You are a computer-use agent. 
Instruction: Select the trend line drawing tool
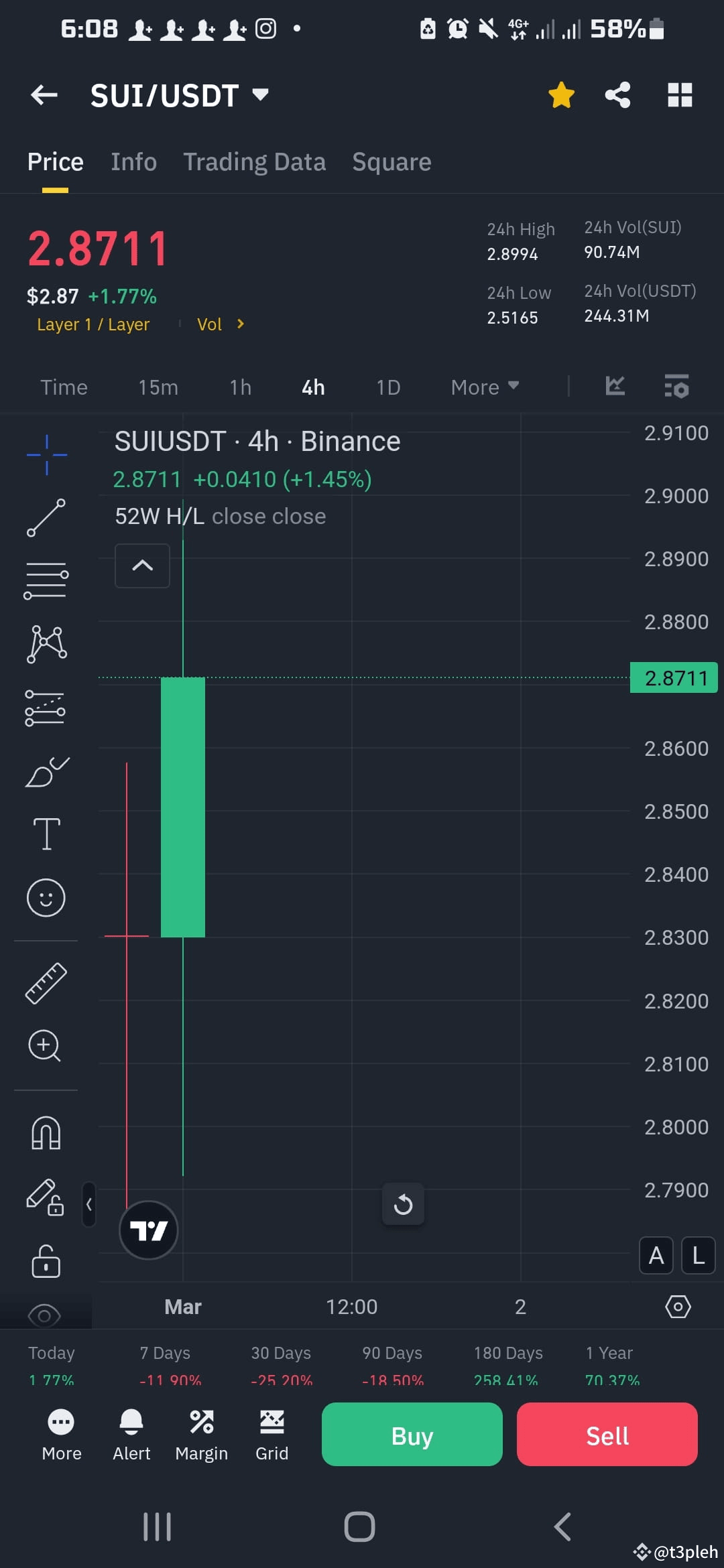tap(46, 517)
